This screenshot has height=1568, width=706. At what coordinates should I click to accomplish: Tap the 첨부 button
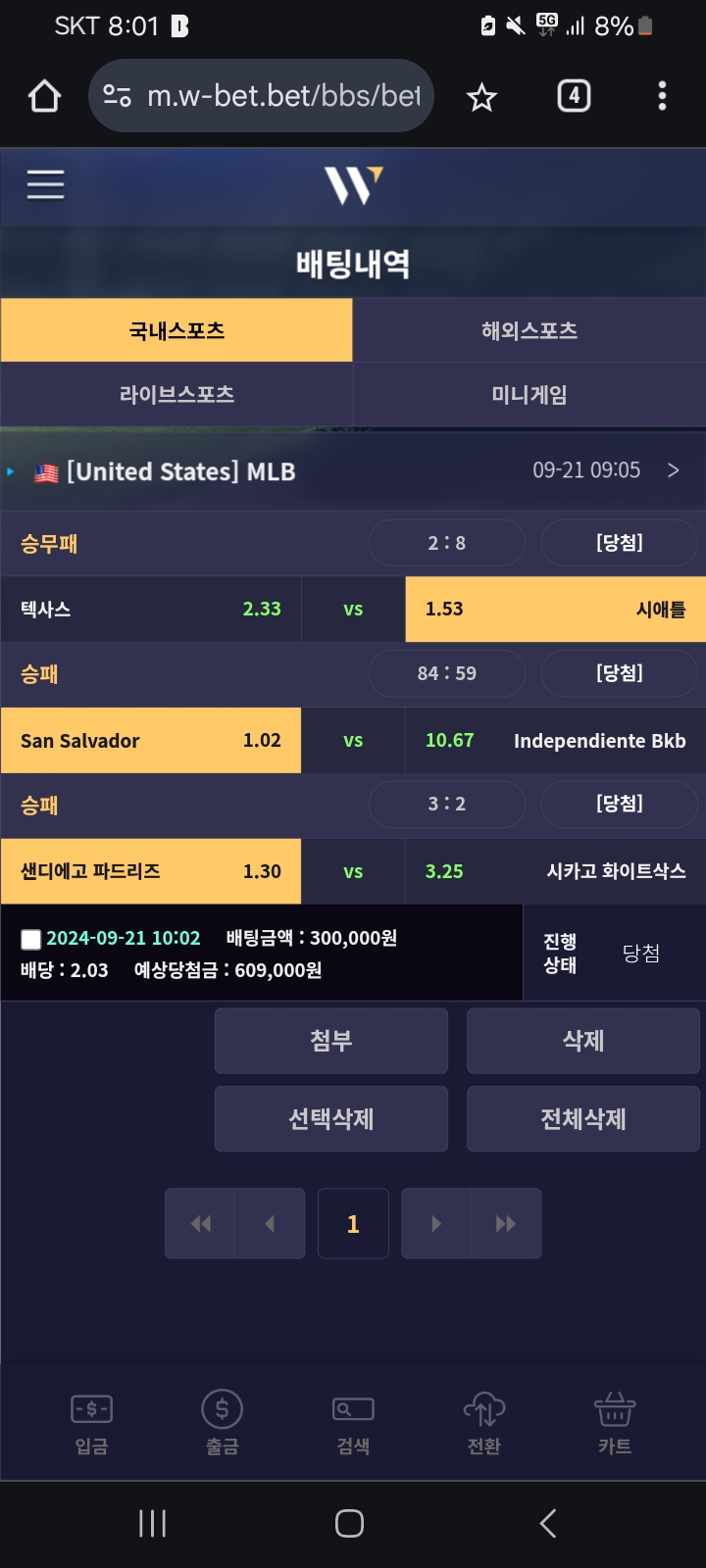pos(331,1041)
